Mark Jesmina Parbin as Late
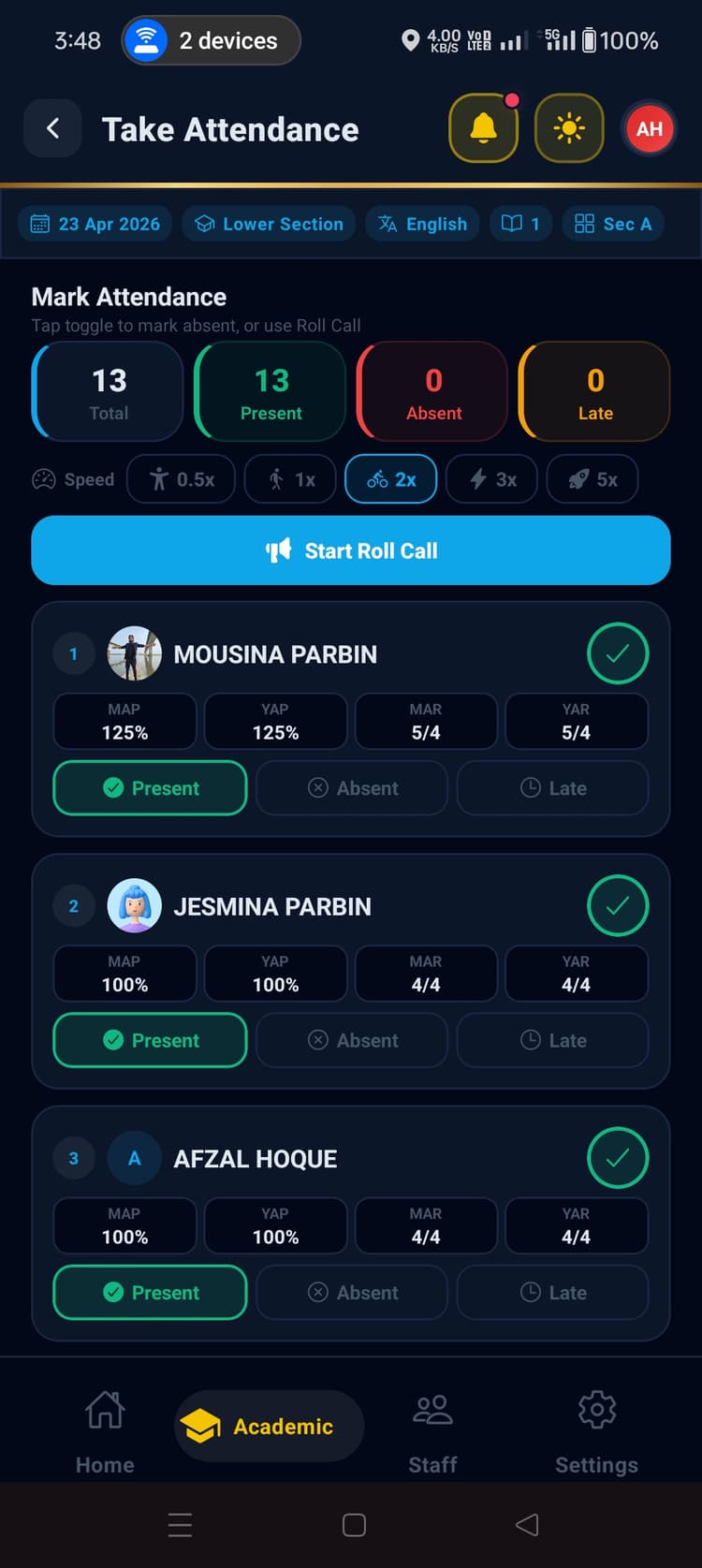 (x=553, y=1040)
